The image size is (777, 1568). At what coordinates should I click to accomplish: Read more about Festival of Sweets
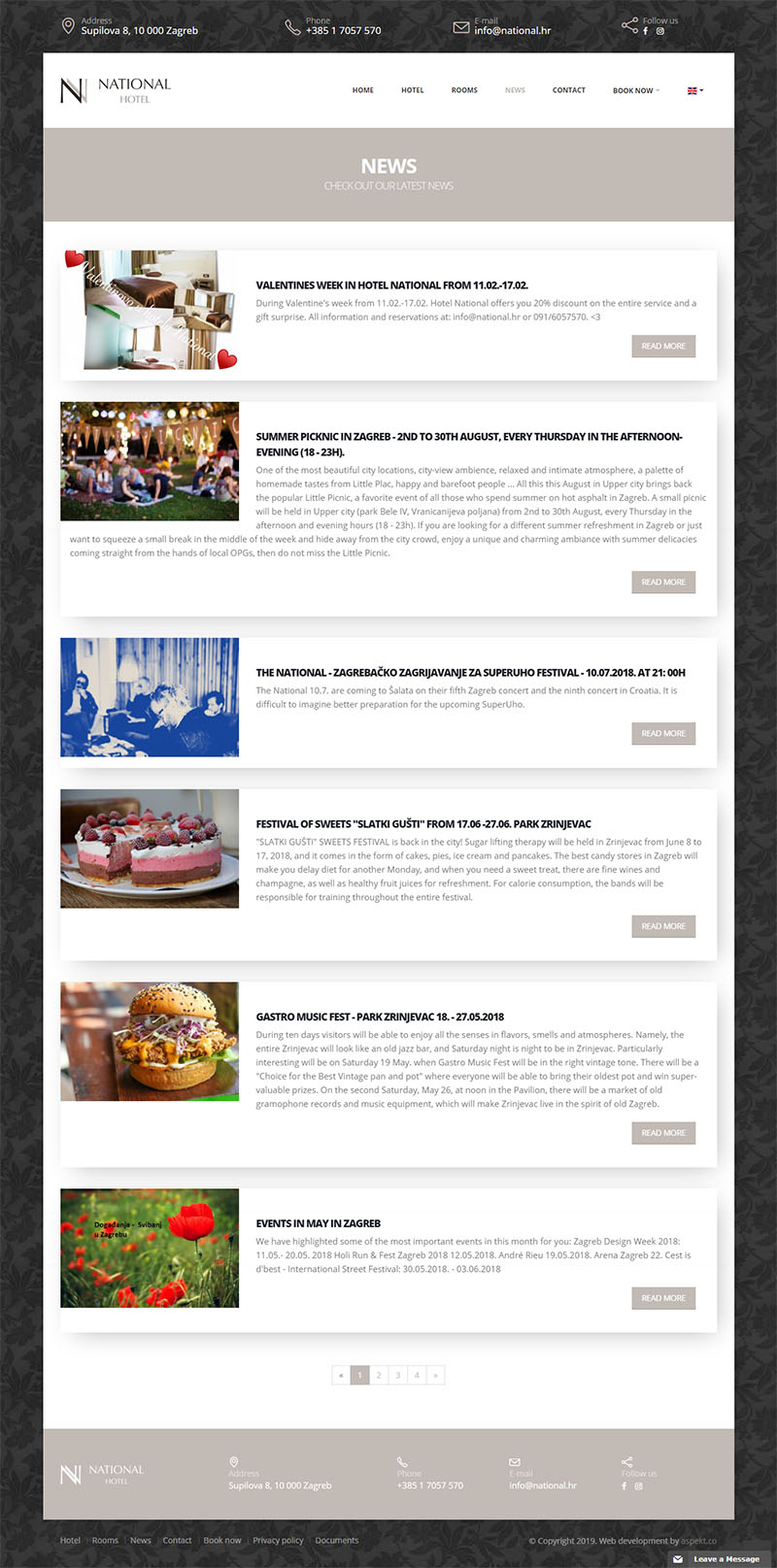coord(663,926)
